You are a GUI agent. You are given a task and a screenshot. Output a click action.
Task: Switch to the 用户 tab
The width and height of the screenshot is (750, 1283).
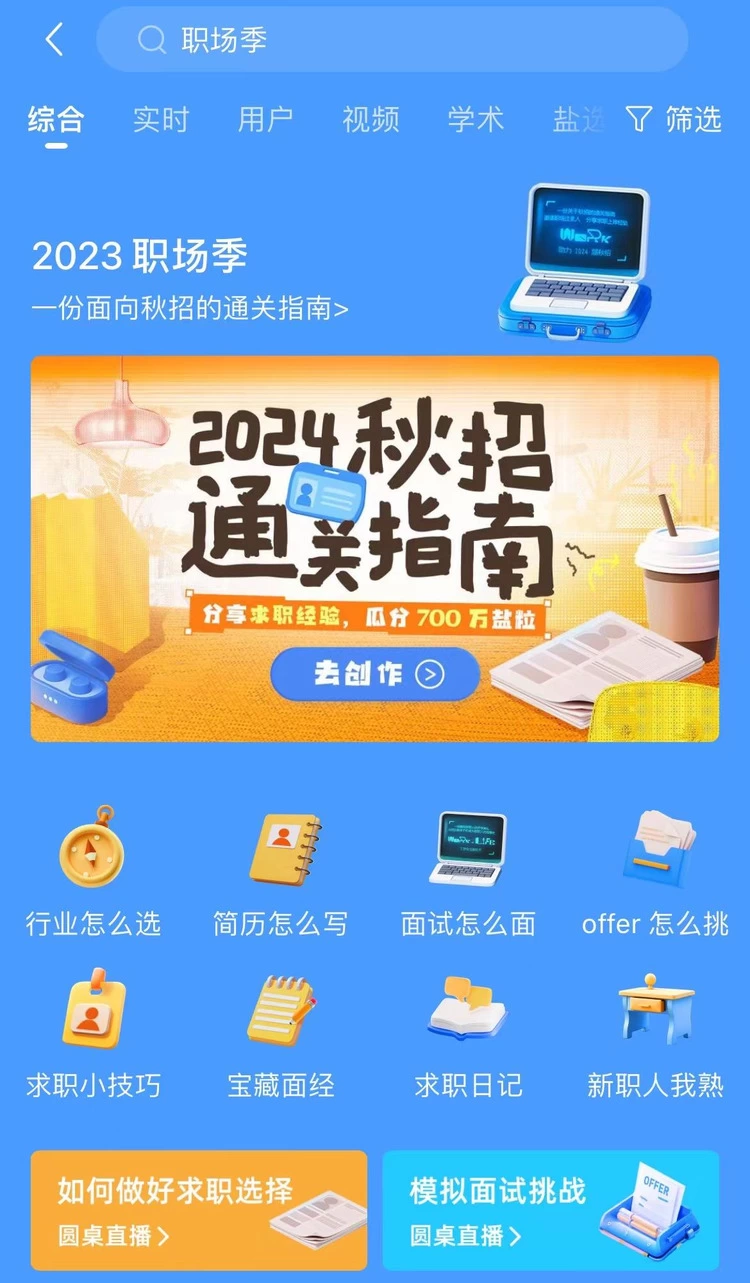(265, 120)
